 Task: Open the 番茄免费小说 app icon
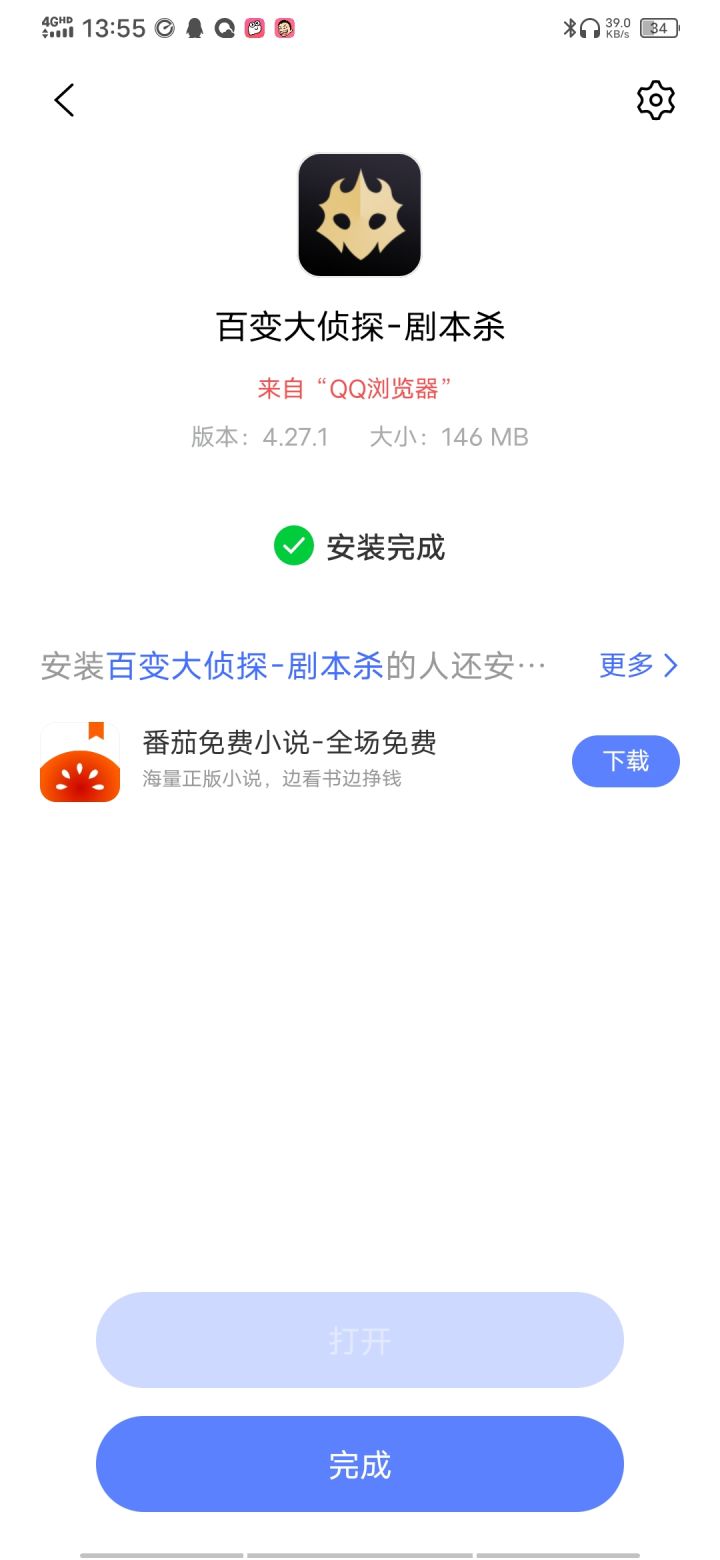pos(79,761)
